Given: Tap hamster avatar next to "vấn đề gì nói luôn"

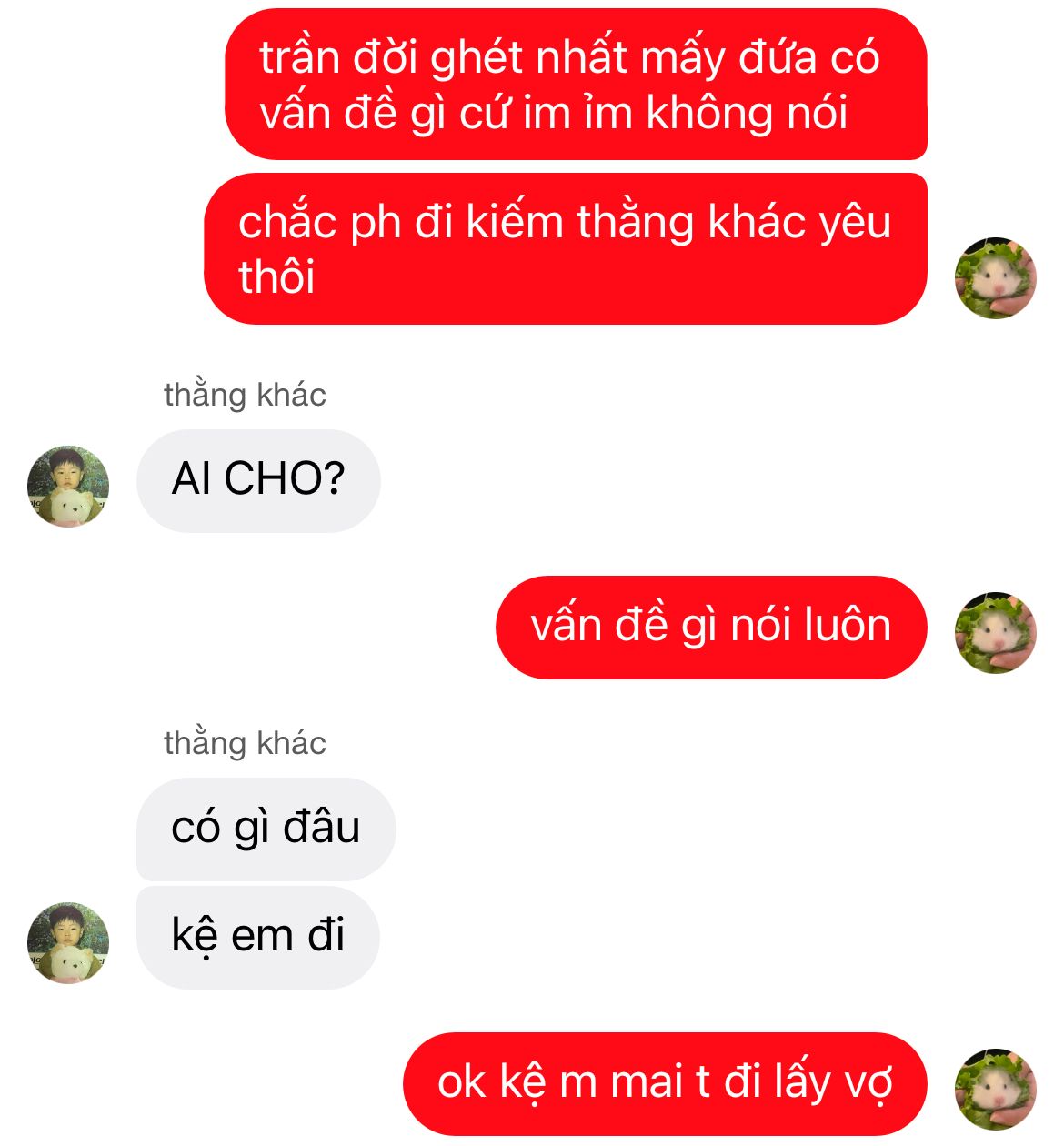Looking at the screenshot, I should 996,633.
